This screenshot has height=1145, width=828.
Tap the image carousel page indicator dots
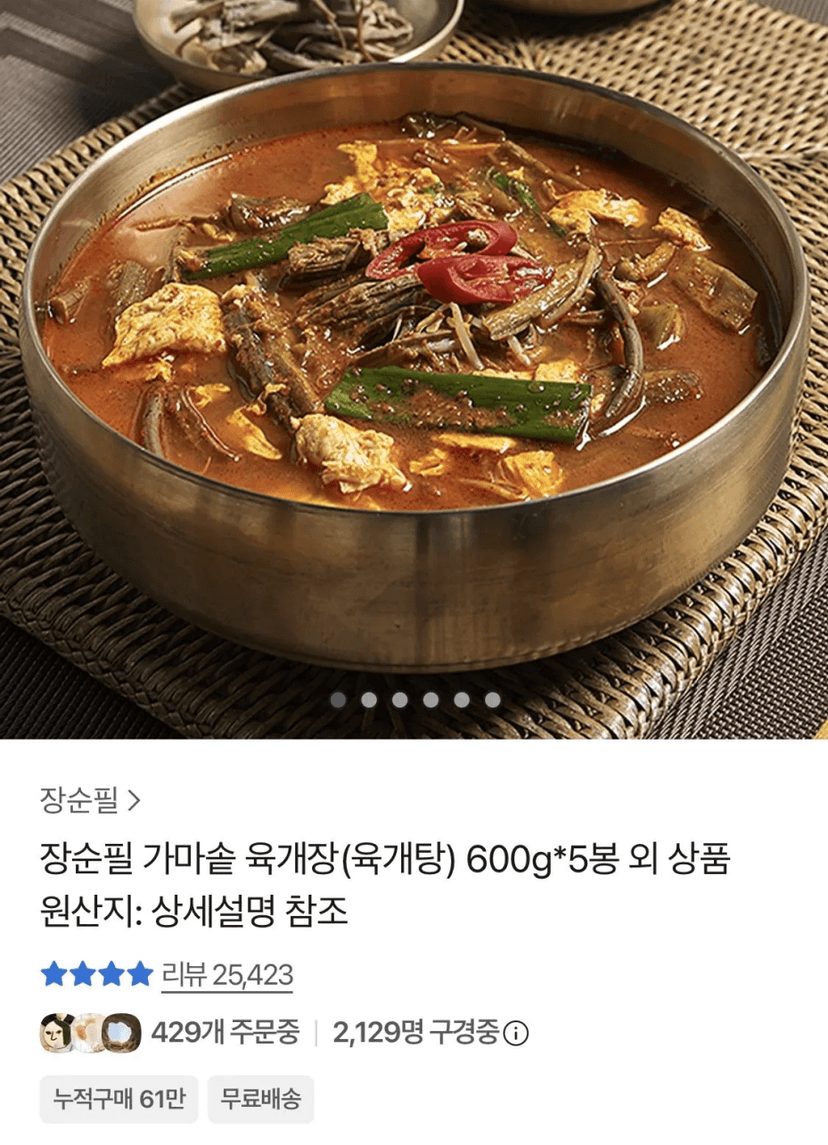click(415, 700)
